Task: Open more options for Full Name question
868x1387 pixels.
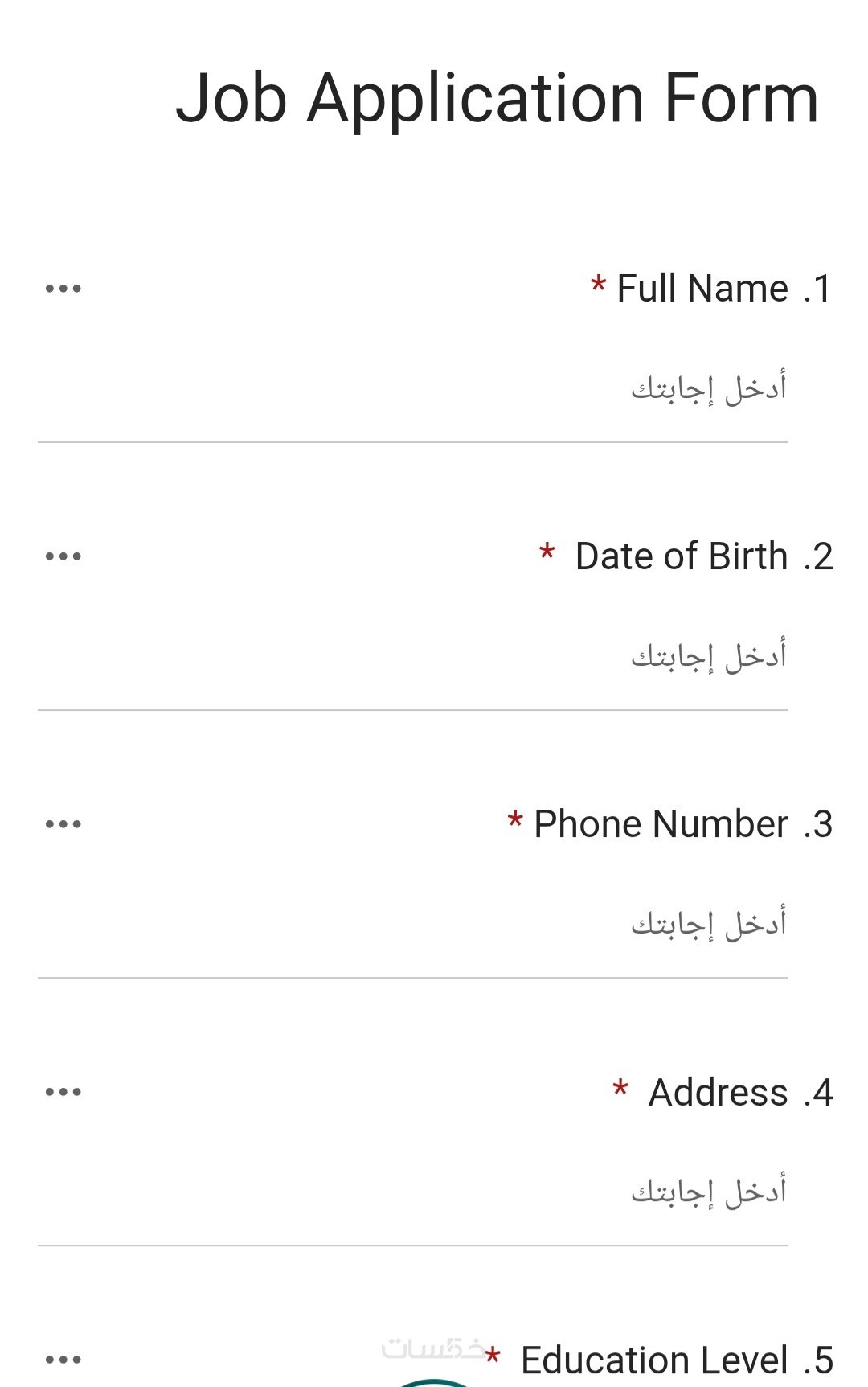Action: (63, 289)
